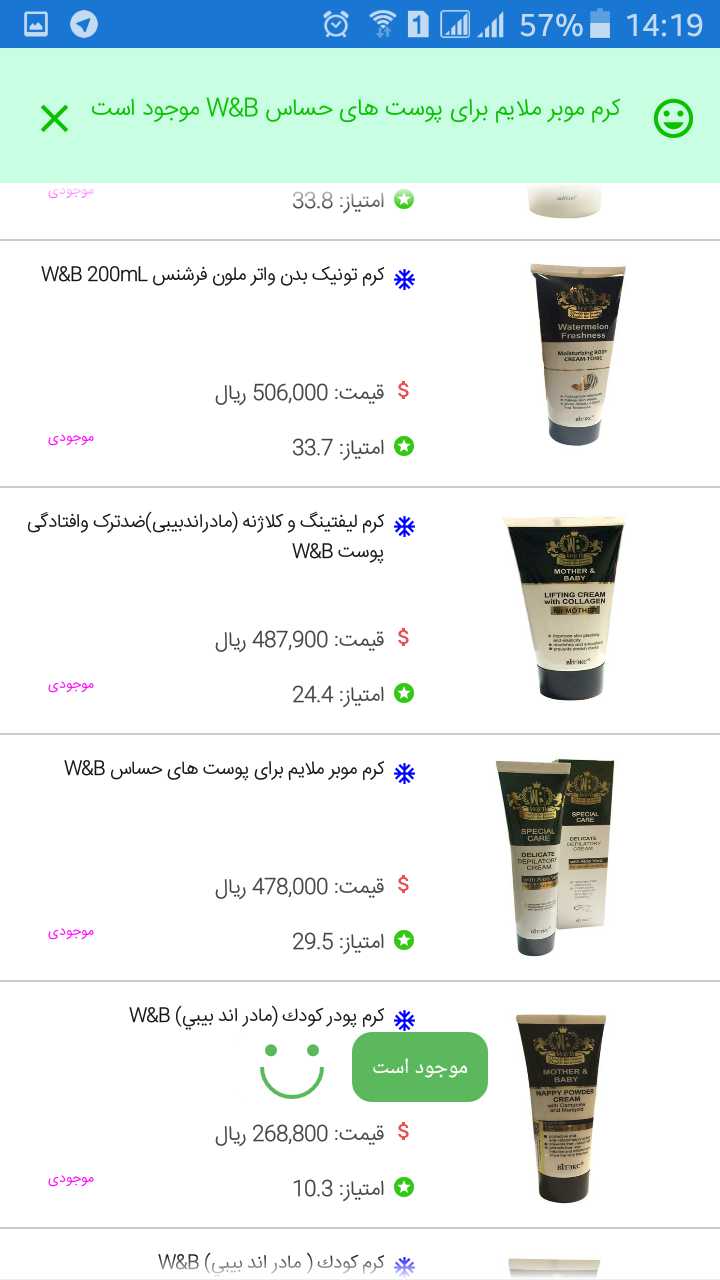Open the baby nappy powder cream W&B
Viewport: 720px width, 1280px height.
tap(360, 1105)
